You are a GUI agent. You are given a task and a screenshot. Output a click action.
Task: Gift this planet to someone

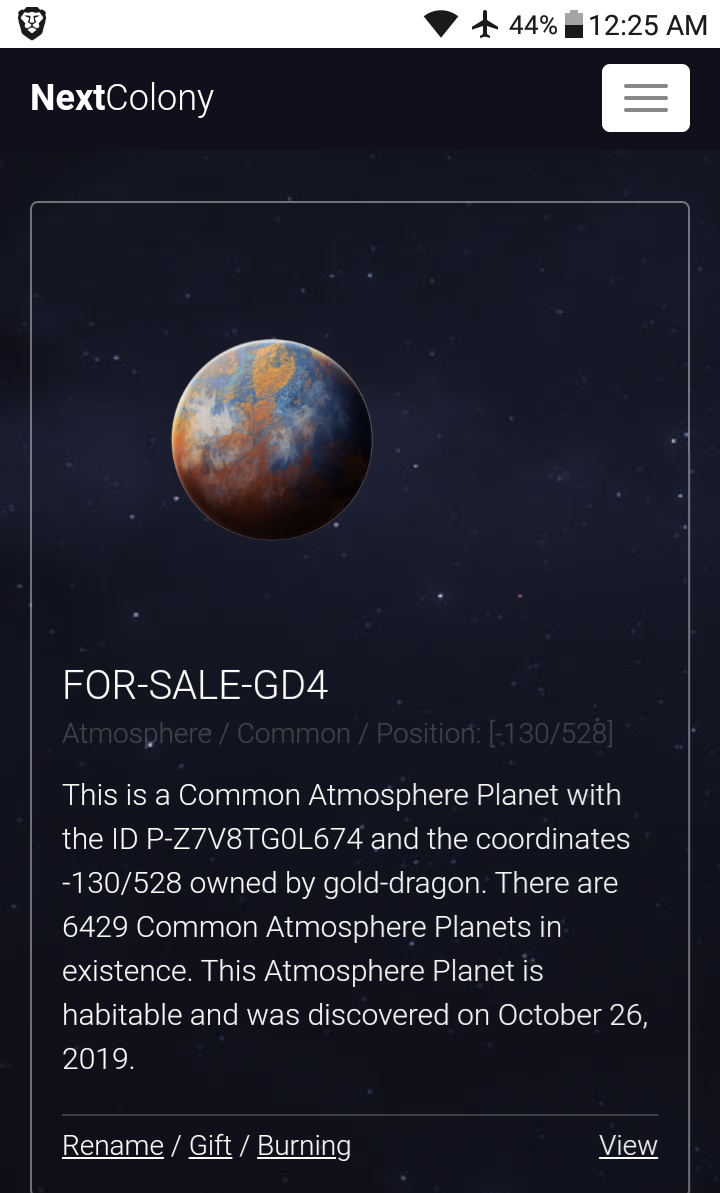pos(210,1145)
